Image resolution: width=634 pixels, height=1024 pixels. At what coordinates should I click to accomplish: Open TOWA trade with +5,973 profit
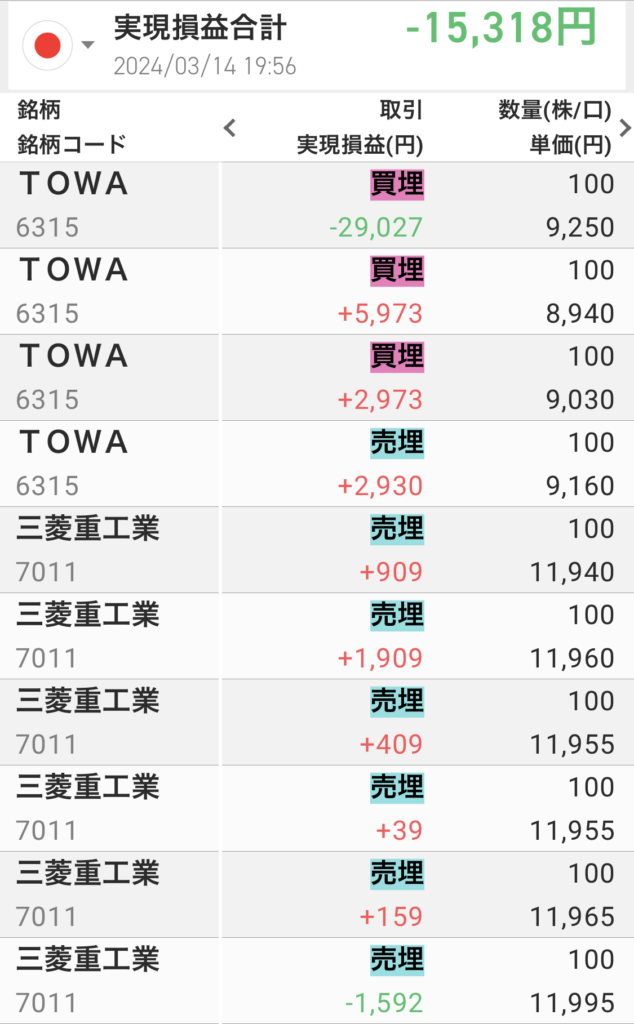point(316,291)
